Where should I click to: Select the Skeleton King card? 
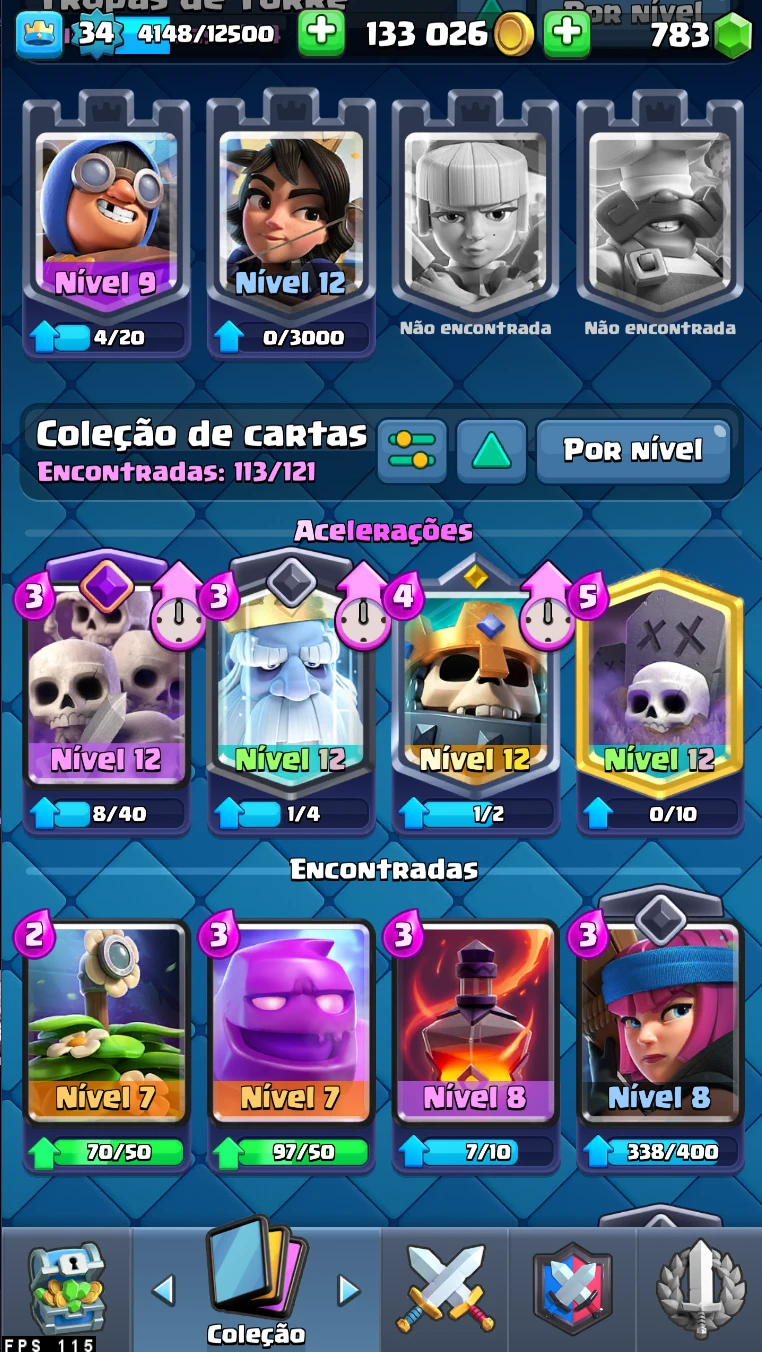pyautogui.click(x=475, y=690)
